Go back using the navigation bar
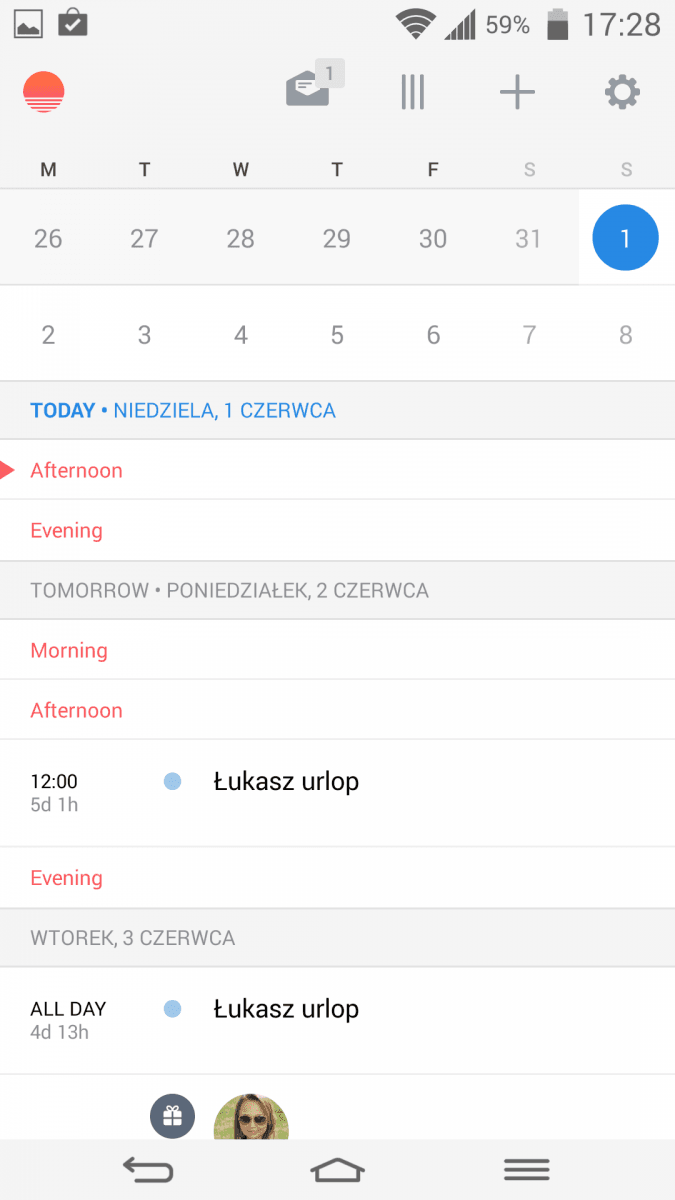Image resolution: width=675 pixels, height=1200 pixels. [148, 1169]
